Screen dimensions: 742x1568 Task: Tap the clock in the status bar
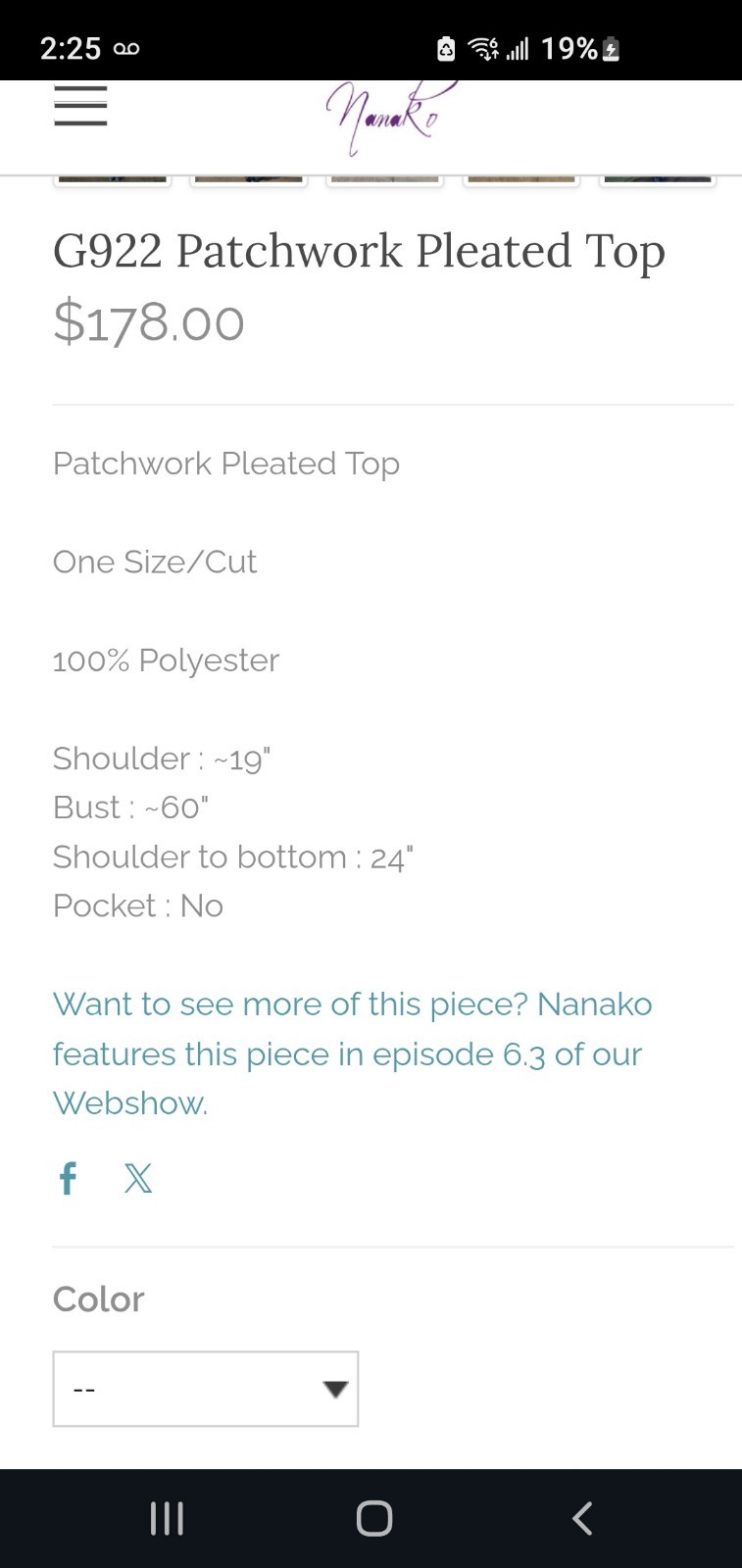68,48
